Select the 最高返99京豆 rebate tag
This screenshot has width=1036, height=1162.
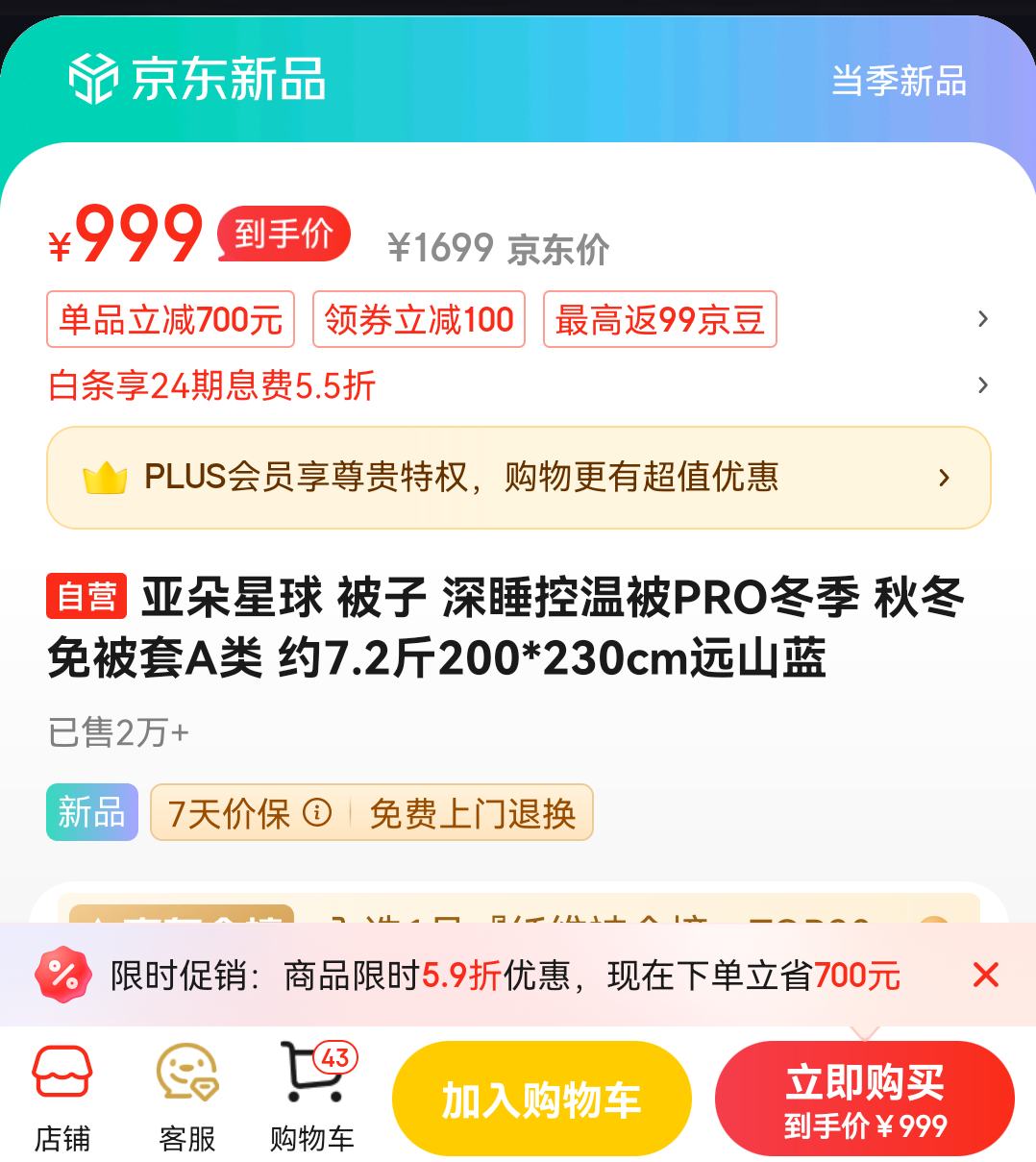(x=658, y=319)
